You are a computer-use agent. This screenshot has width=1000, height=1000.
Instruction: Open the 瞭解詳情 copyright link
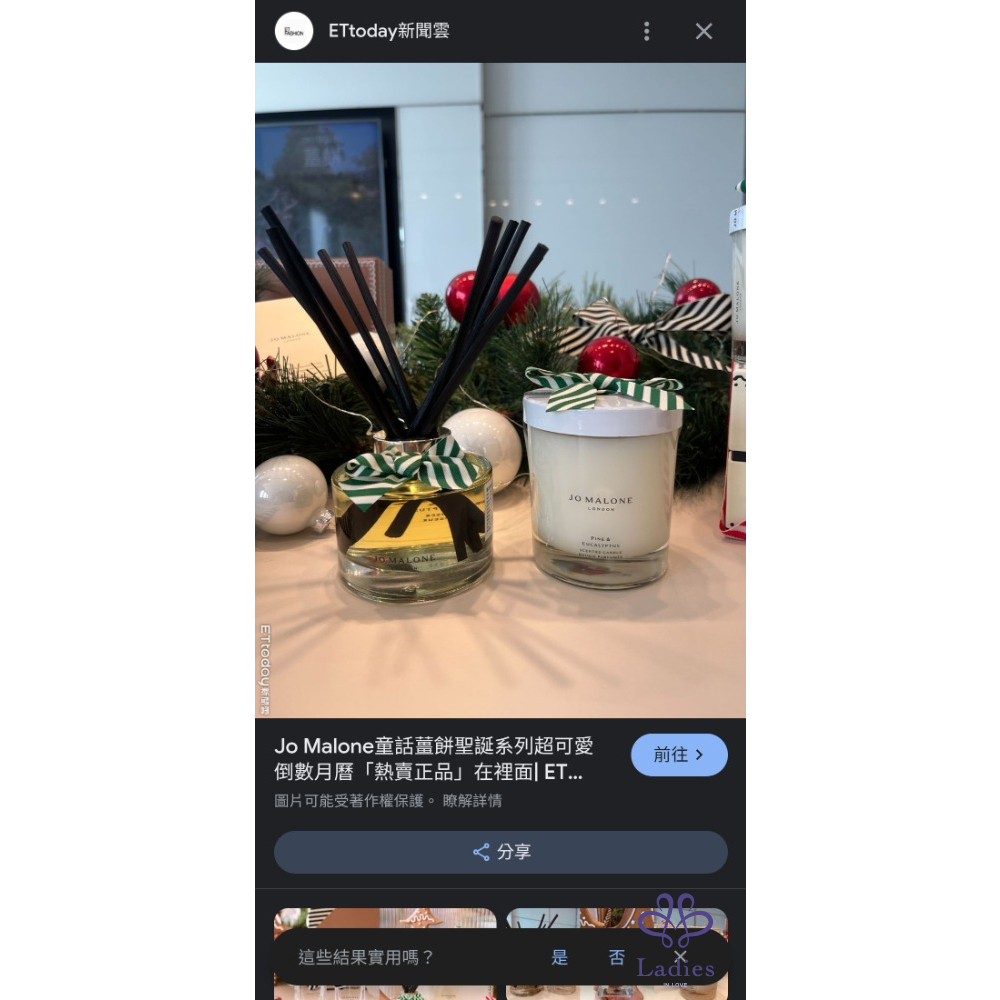pos(472,801)
